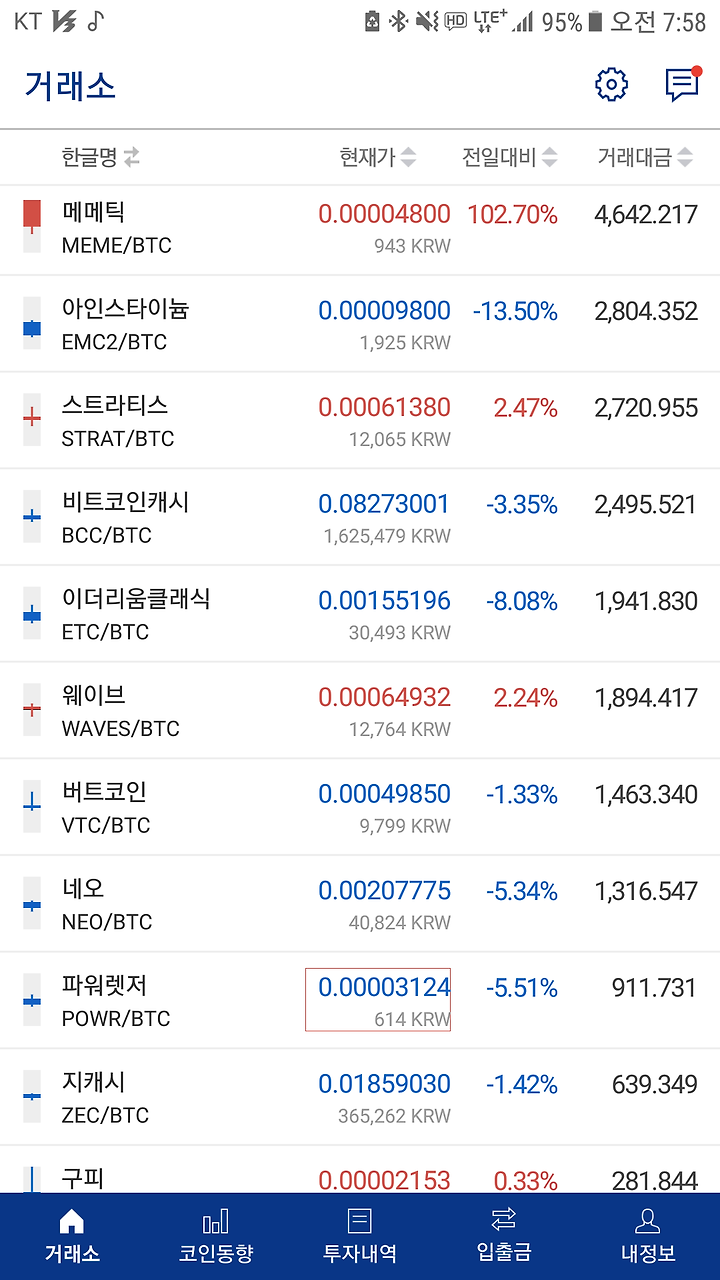The image size is (720, 1280).
Task: Go to the 투자내역 tab
Action: 360,1236
